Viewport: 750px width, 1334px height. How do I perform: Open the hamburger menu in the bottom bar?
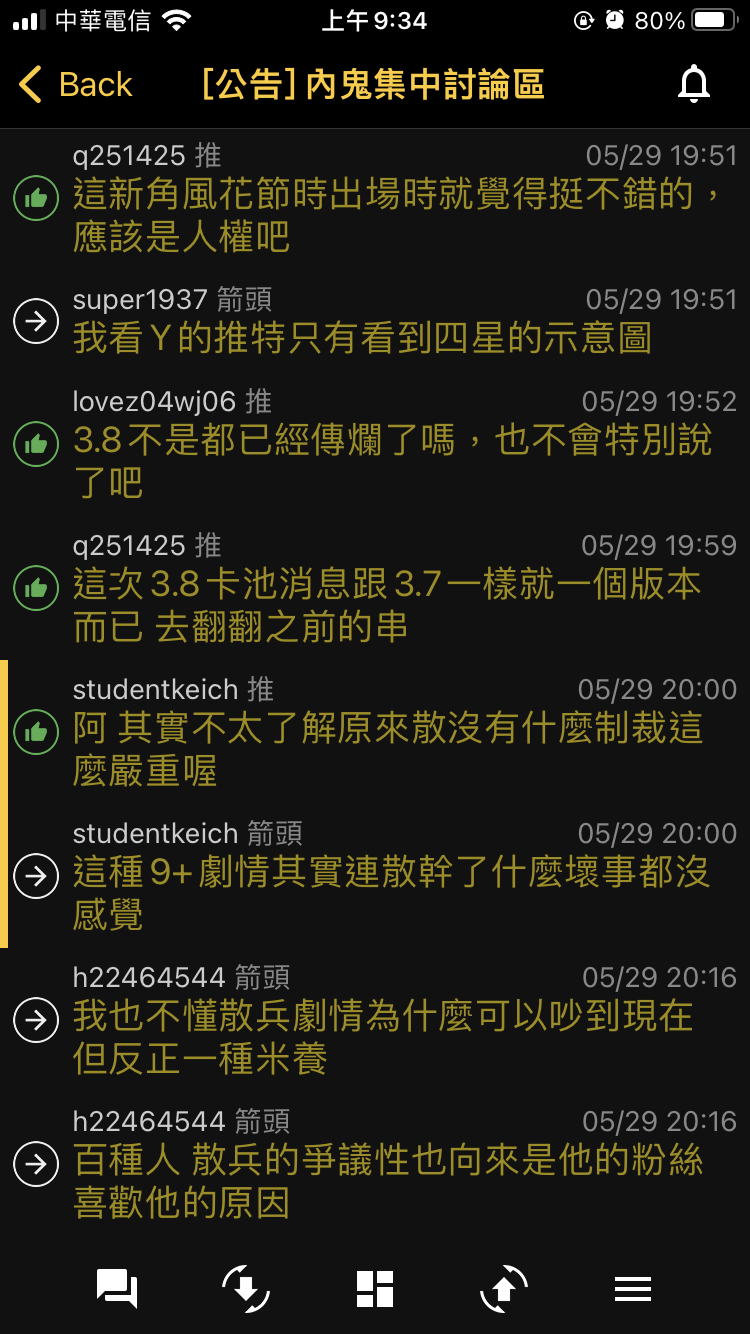pos(633,1289)
